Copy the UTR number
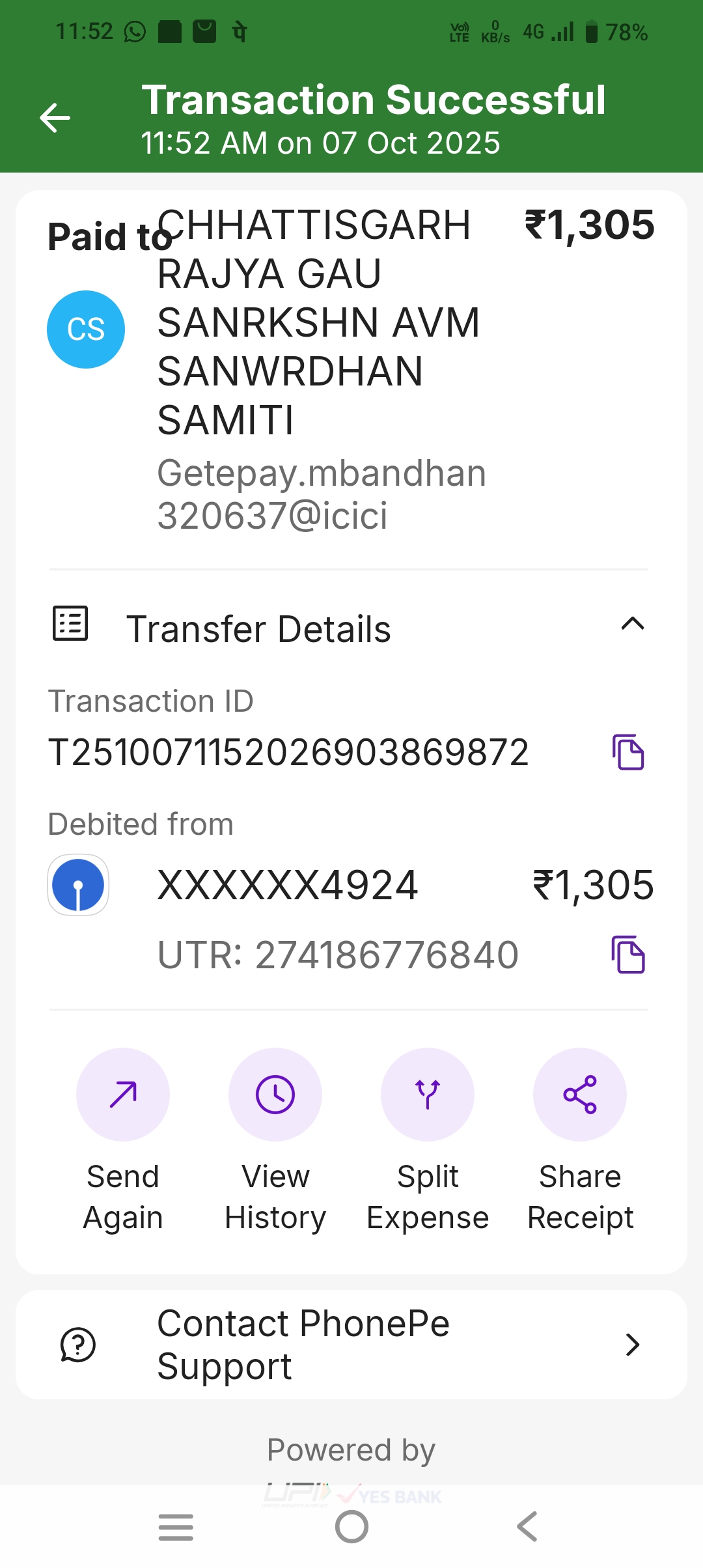Screen dimensions: 703x1568 pos(628,955)
